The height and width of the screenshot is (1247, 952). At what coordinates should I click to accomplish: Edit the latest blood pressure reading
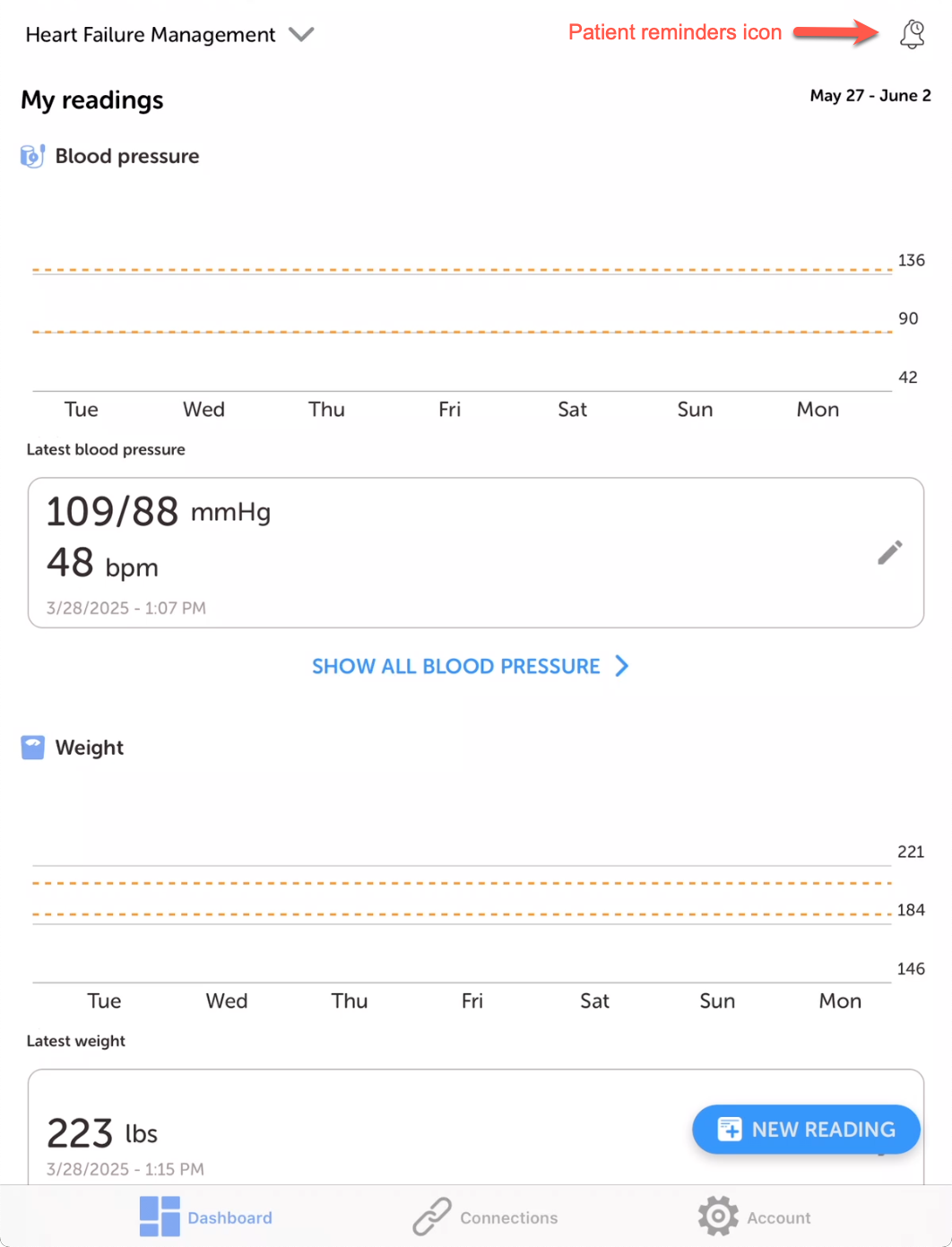click(x=889, y=552)
